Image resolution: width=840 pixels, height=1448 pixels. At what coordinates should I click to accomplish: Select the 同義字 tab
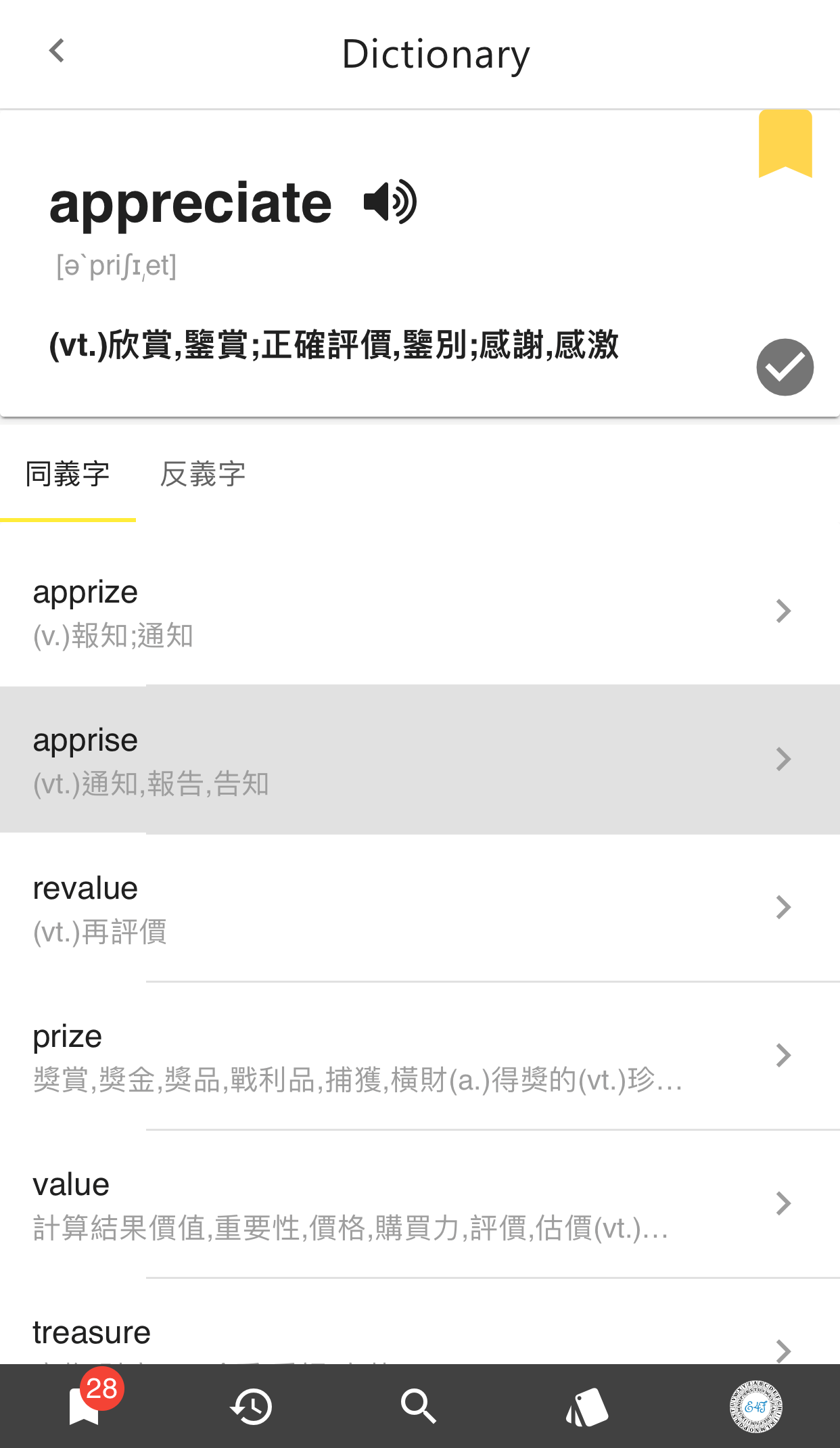click(68, 474)
